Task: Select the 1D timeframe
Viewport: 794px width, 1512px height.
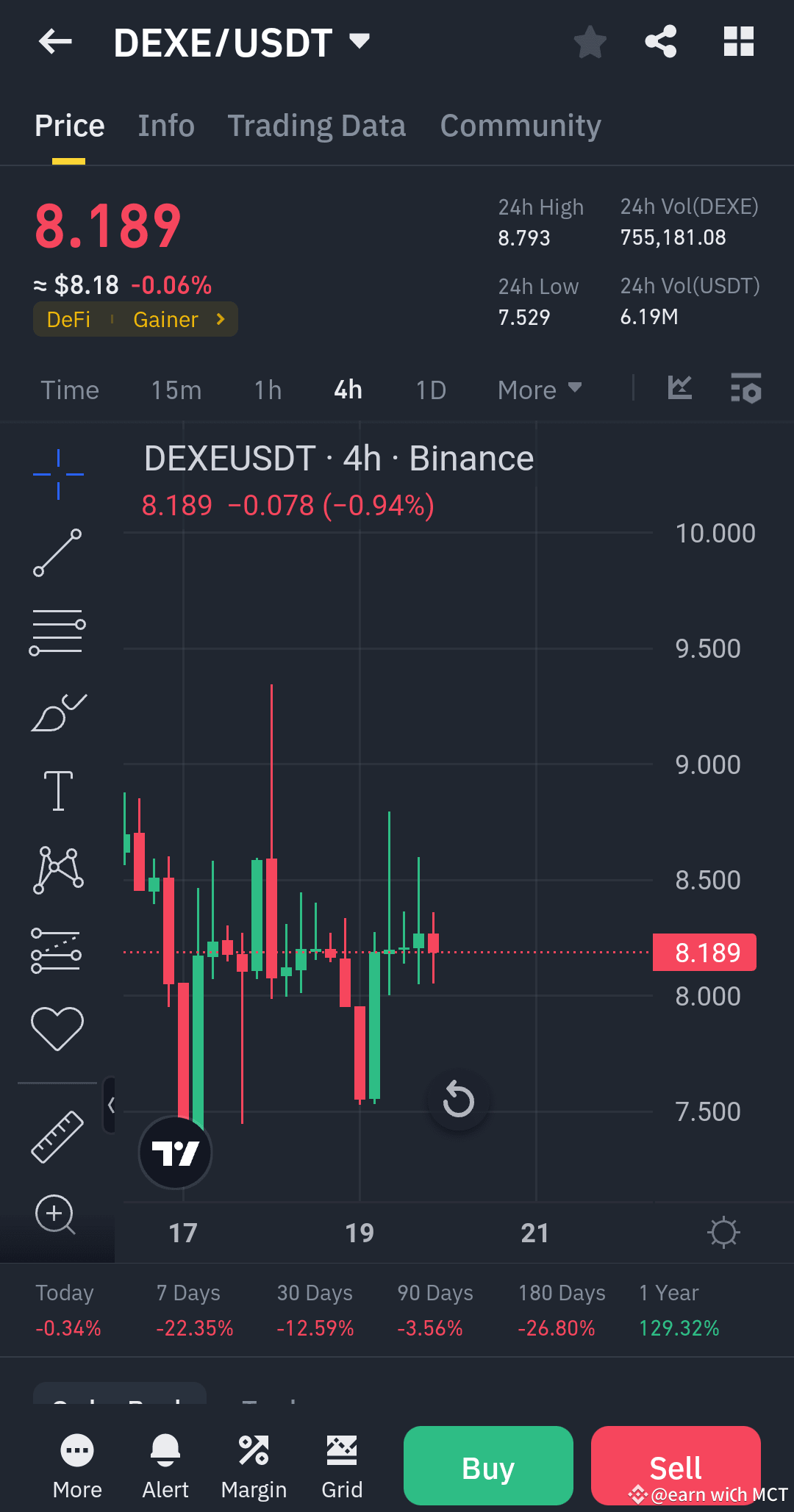Action: [430, 390]
